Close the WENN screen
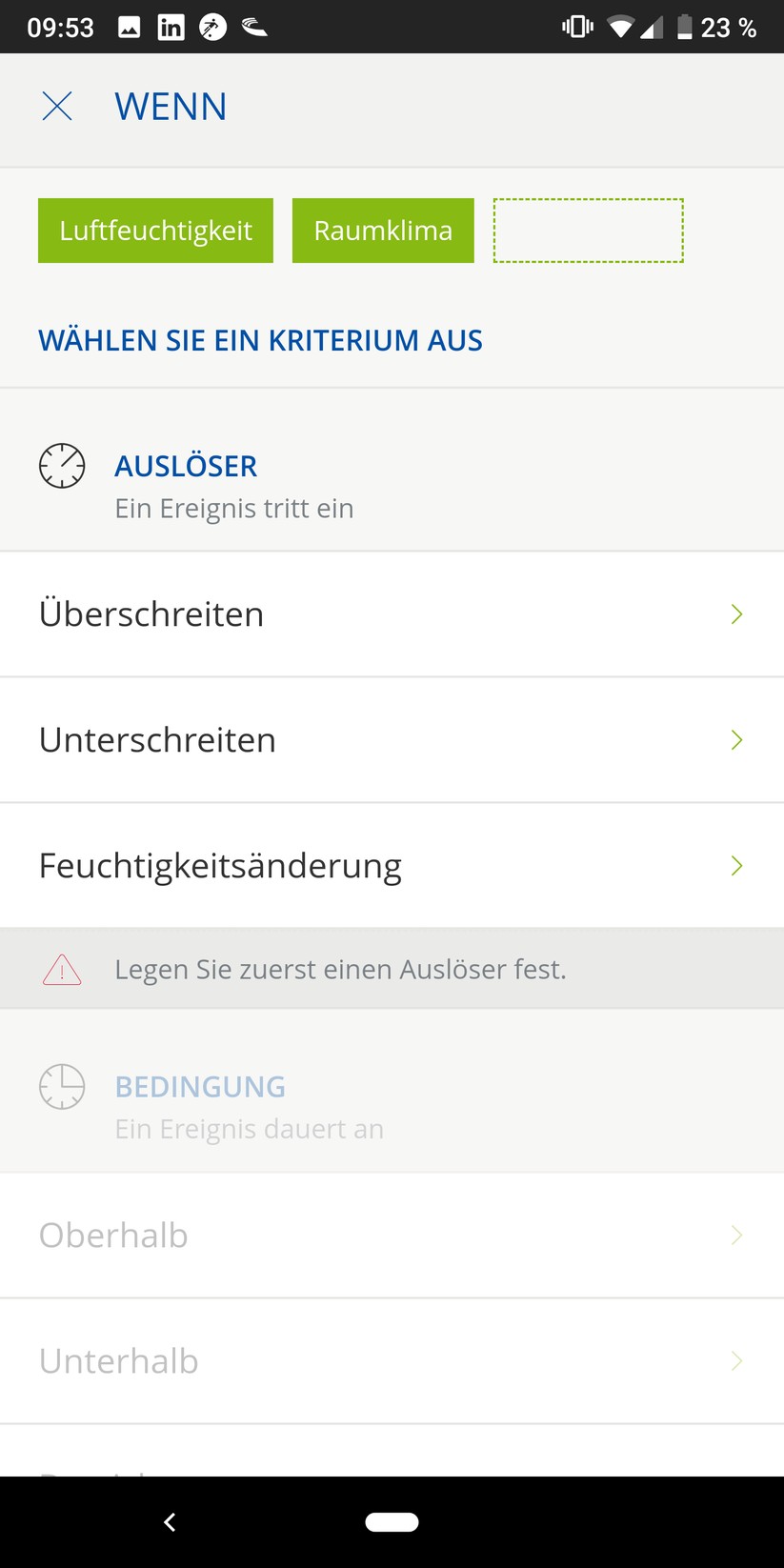784x1568 pixels. coord(57,106)
